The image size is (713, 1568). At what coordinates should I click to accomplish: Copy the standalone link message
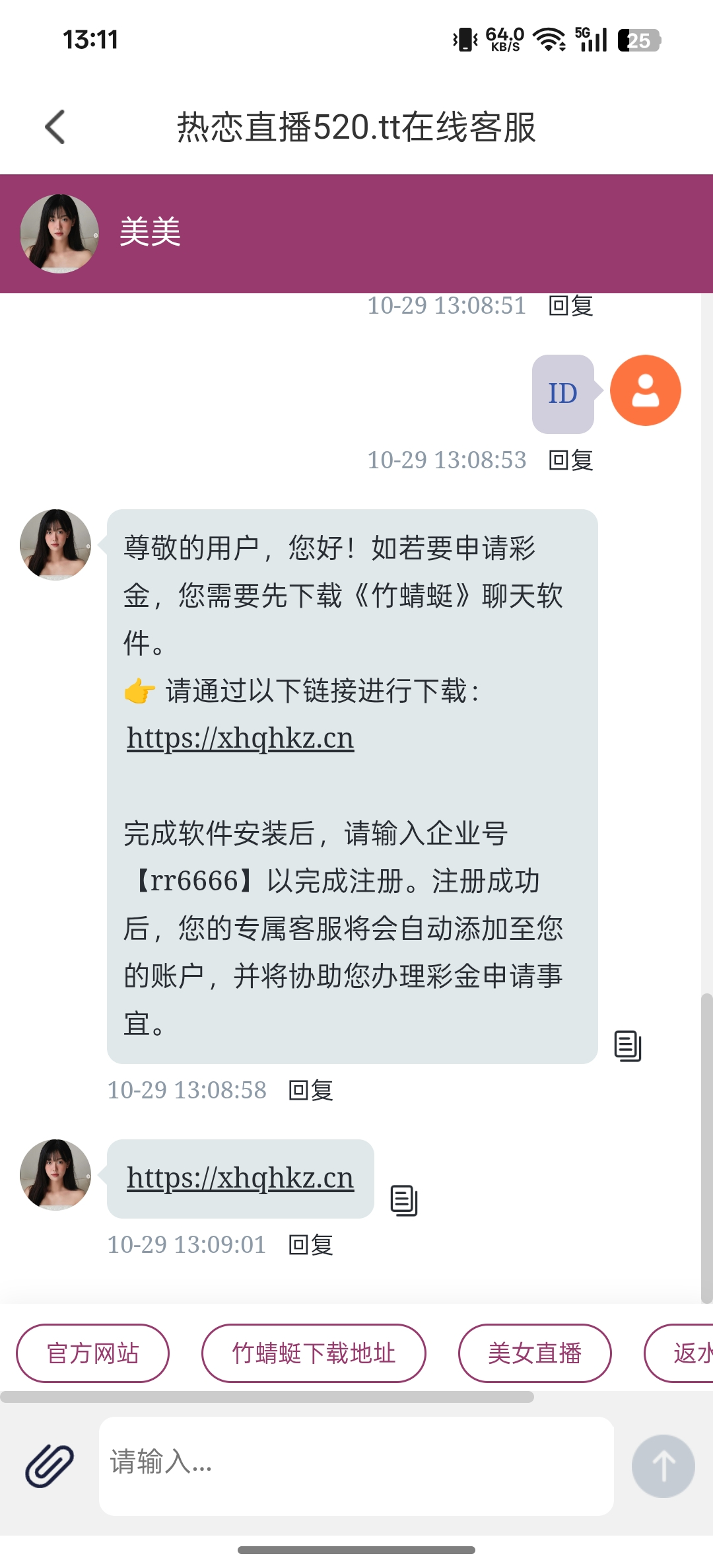(404, 1200)
